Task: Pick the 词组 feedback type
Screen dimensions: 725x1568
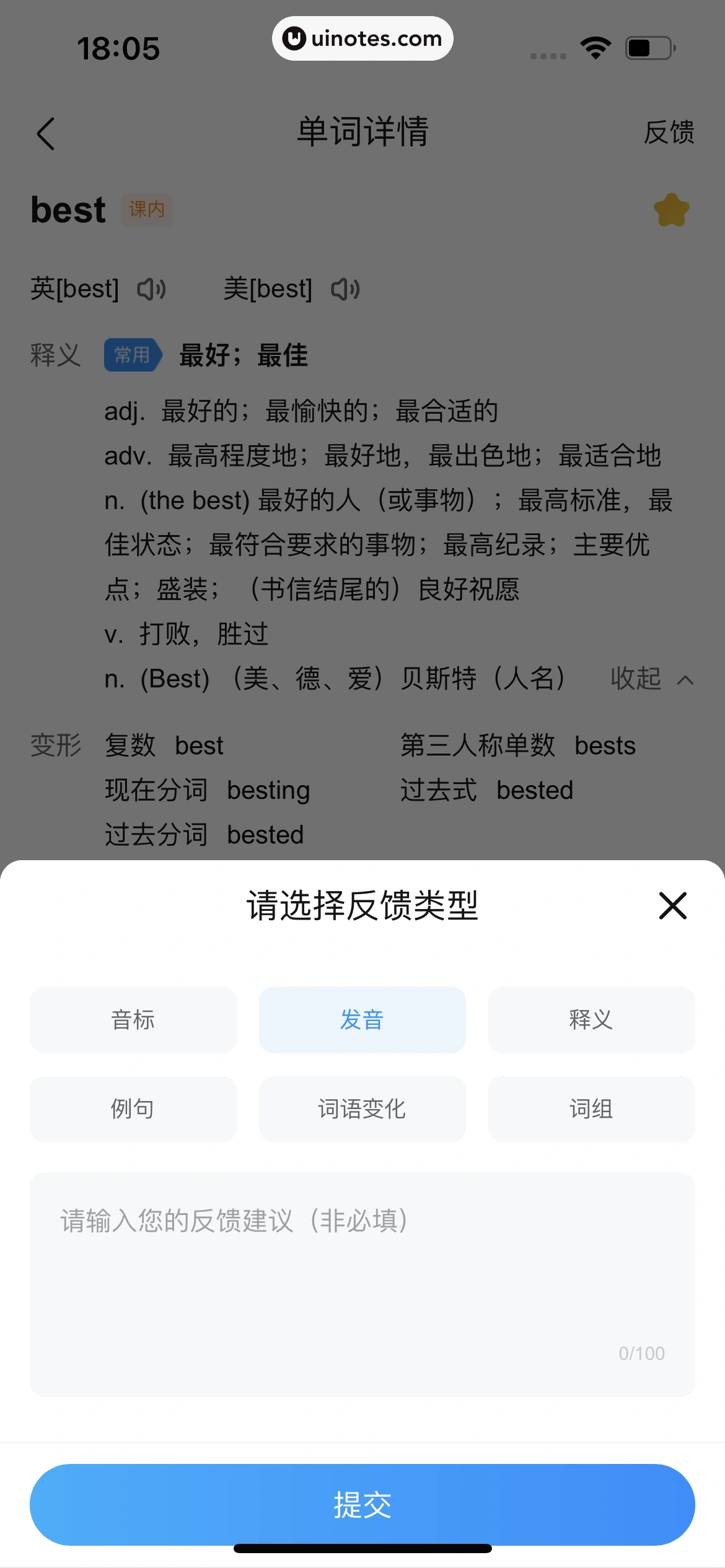Action: click(591, 1108)
